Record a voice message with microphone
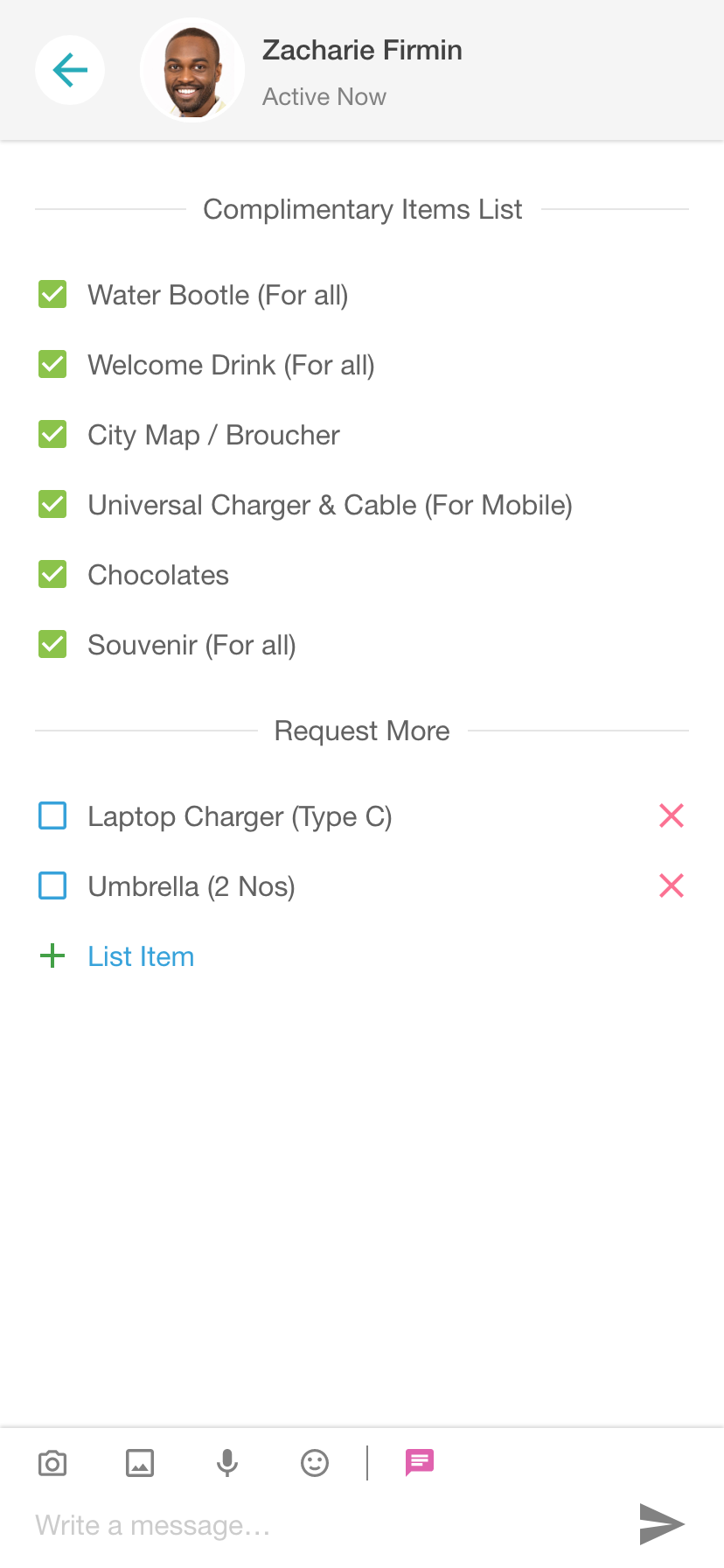Image resolution: width=724 pixels, height=1568 pixels. tap(227, 1463)
